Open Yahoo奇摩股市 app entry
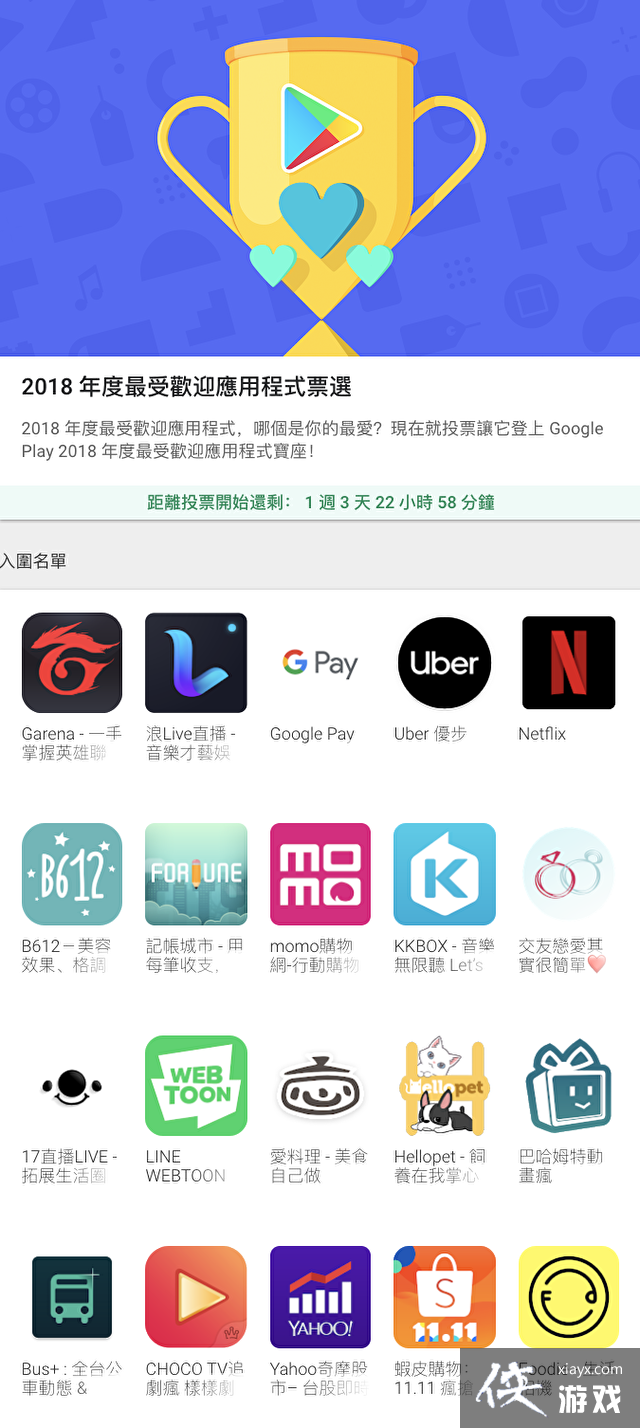 pyautogui.click(x=320, y=1297)
